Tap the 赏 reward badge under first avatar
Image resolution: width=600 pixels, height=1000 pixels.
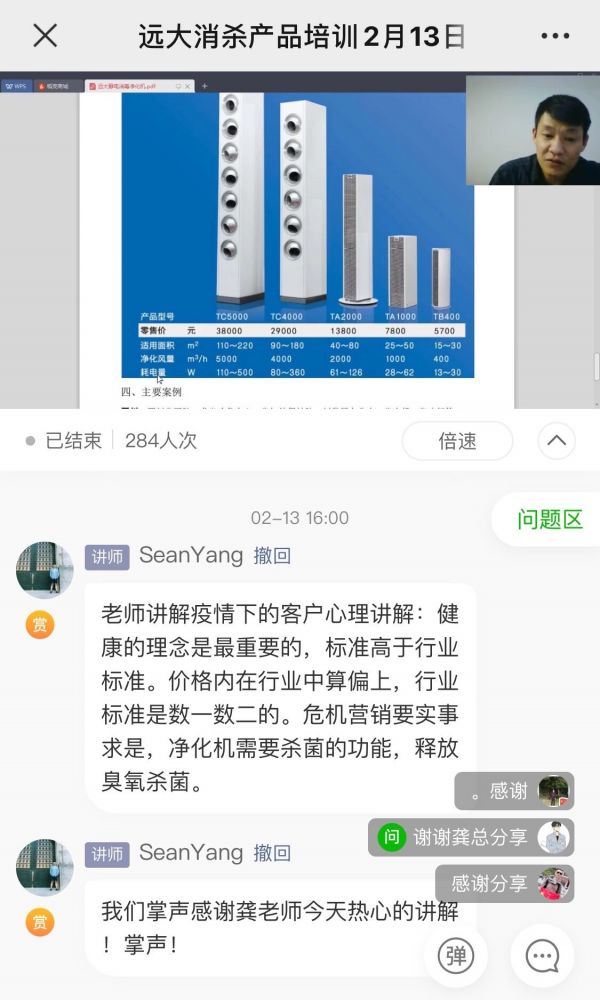pos(40,625)
